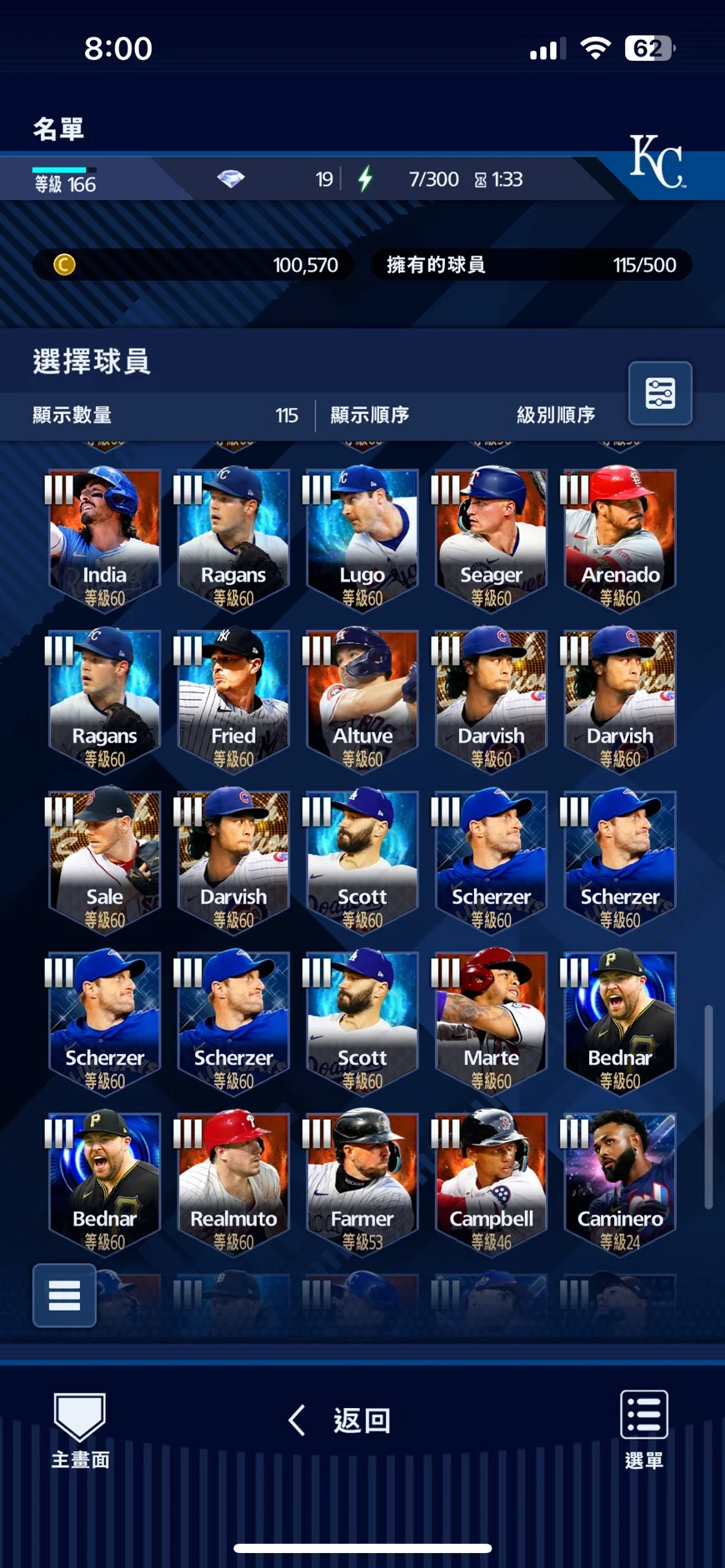Select the Arenado player card
The height and width of the screenshot is (1568, 725).
tap(620, 539)
